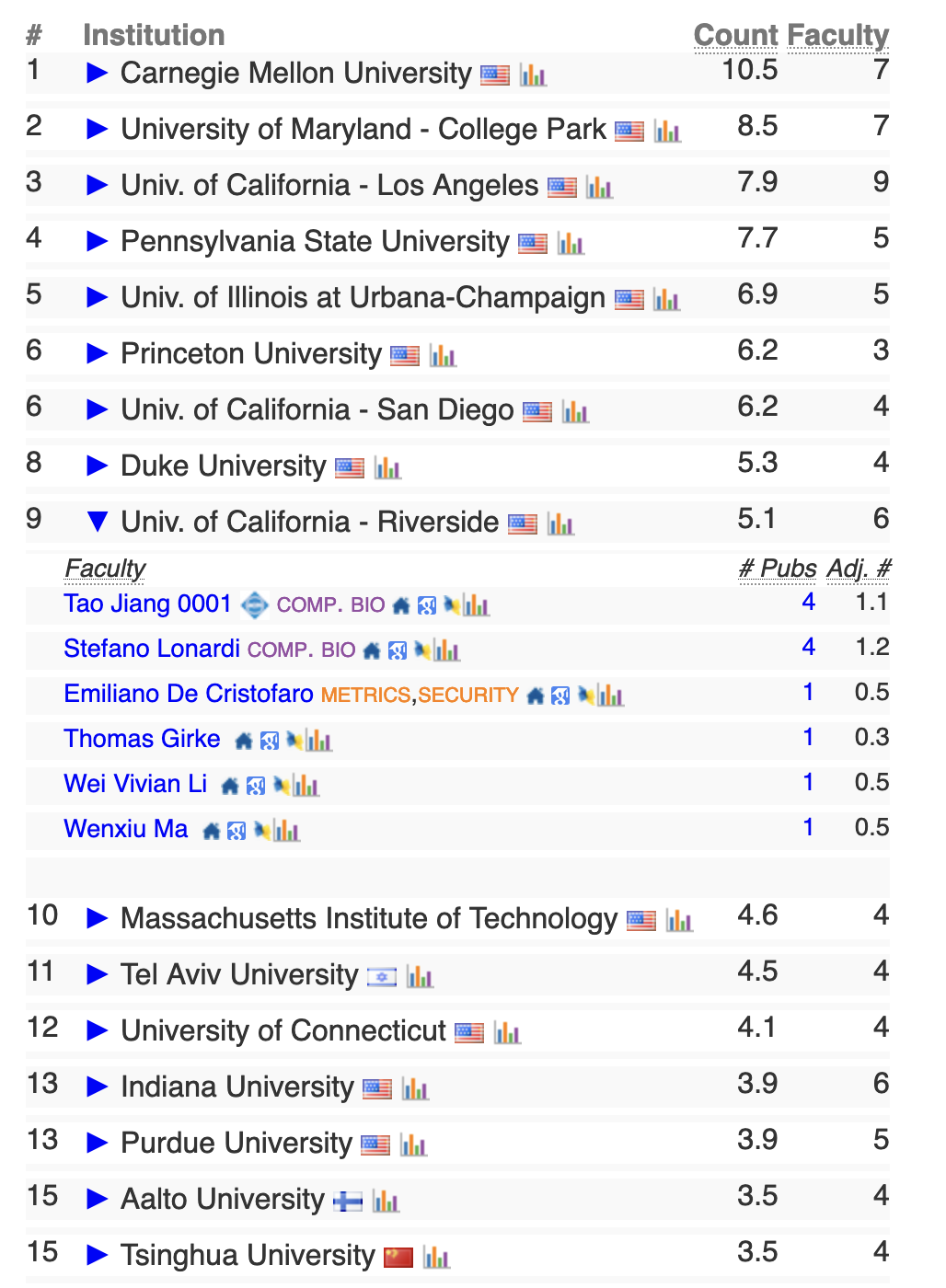Image resolution: width=946 pixels, height=1288 pixels.
Task: Open the chart icon beside Massachusetts Institute of Technology
Action: (679, 921)
